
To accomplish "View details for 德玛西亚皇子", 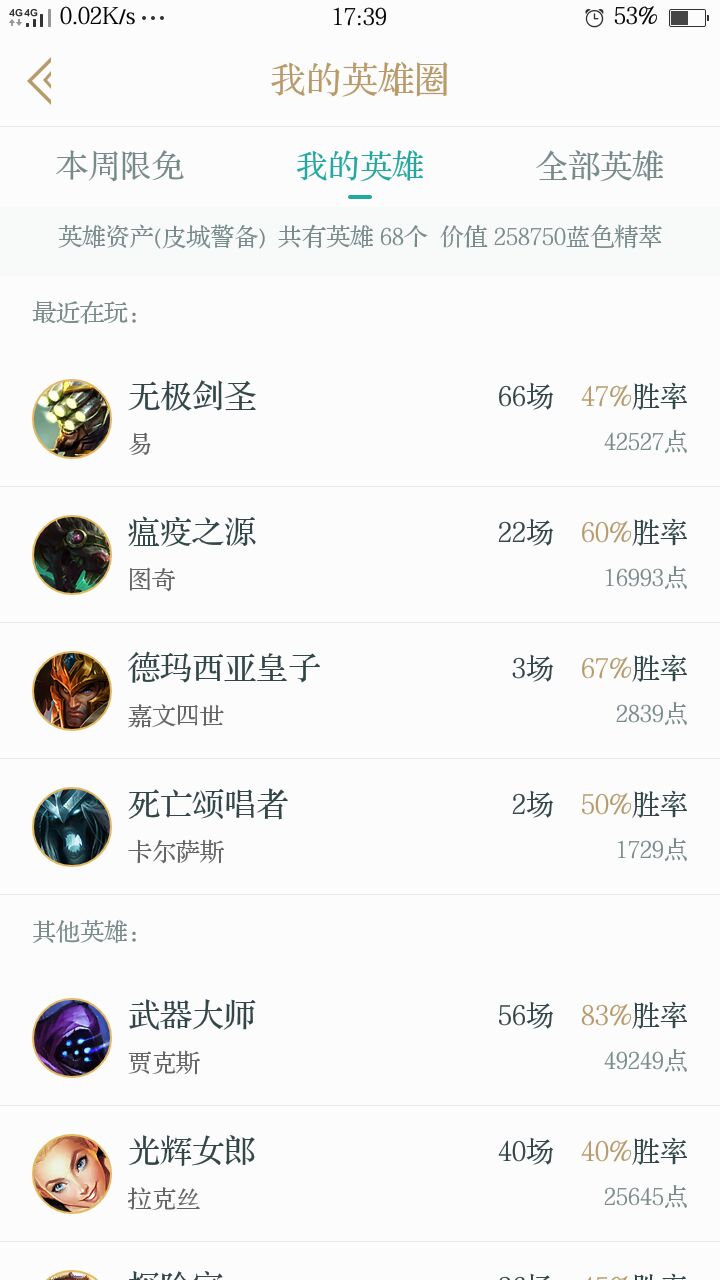I will point(360,690).
